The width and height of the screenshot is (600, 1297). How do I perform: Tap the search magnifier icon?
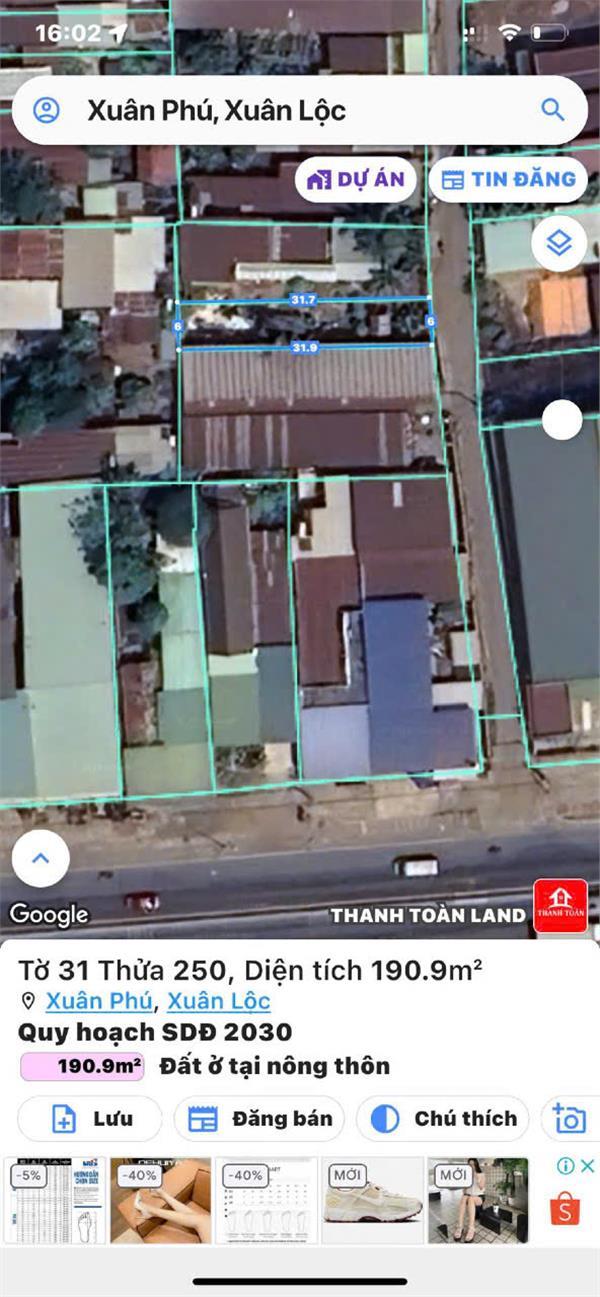tap(552, 110)
